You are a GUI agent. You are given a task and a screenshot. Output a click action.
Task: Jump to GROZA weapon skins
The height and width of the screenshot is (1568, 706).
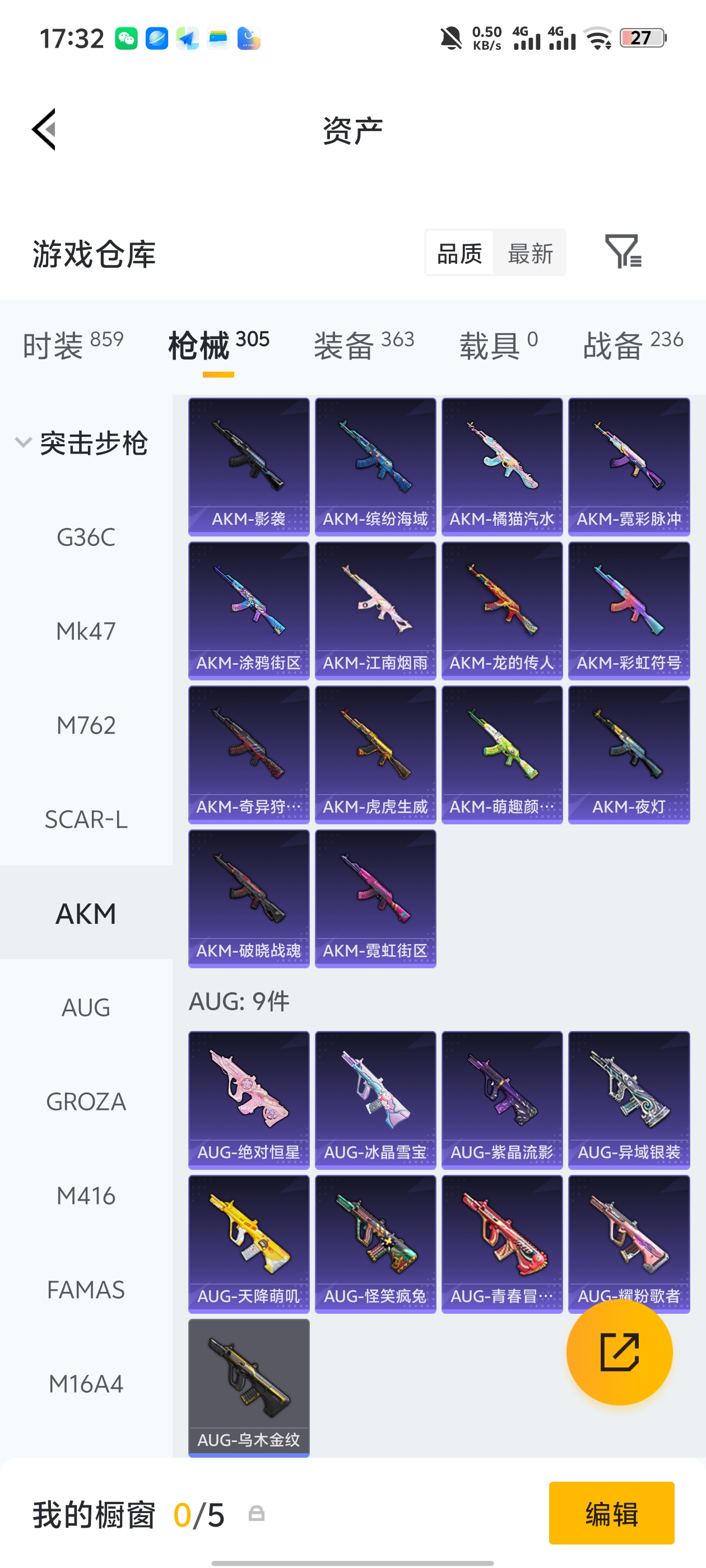click(x=86, y=1102)
